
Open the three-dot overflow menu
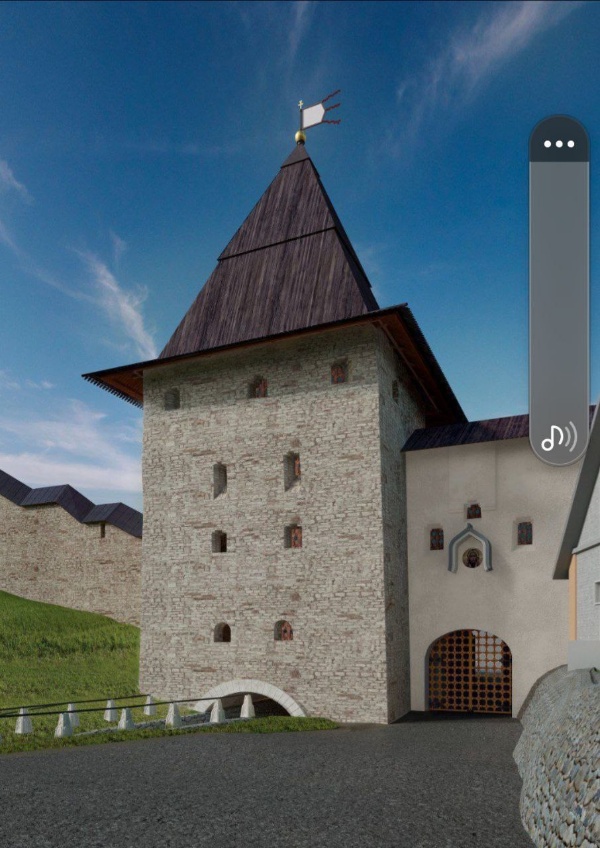(559, 144)
